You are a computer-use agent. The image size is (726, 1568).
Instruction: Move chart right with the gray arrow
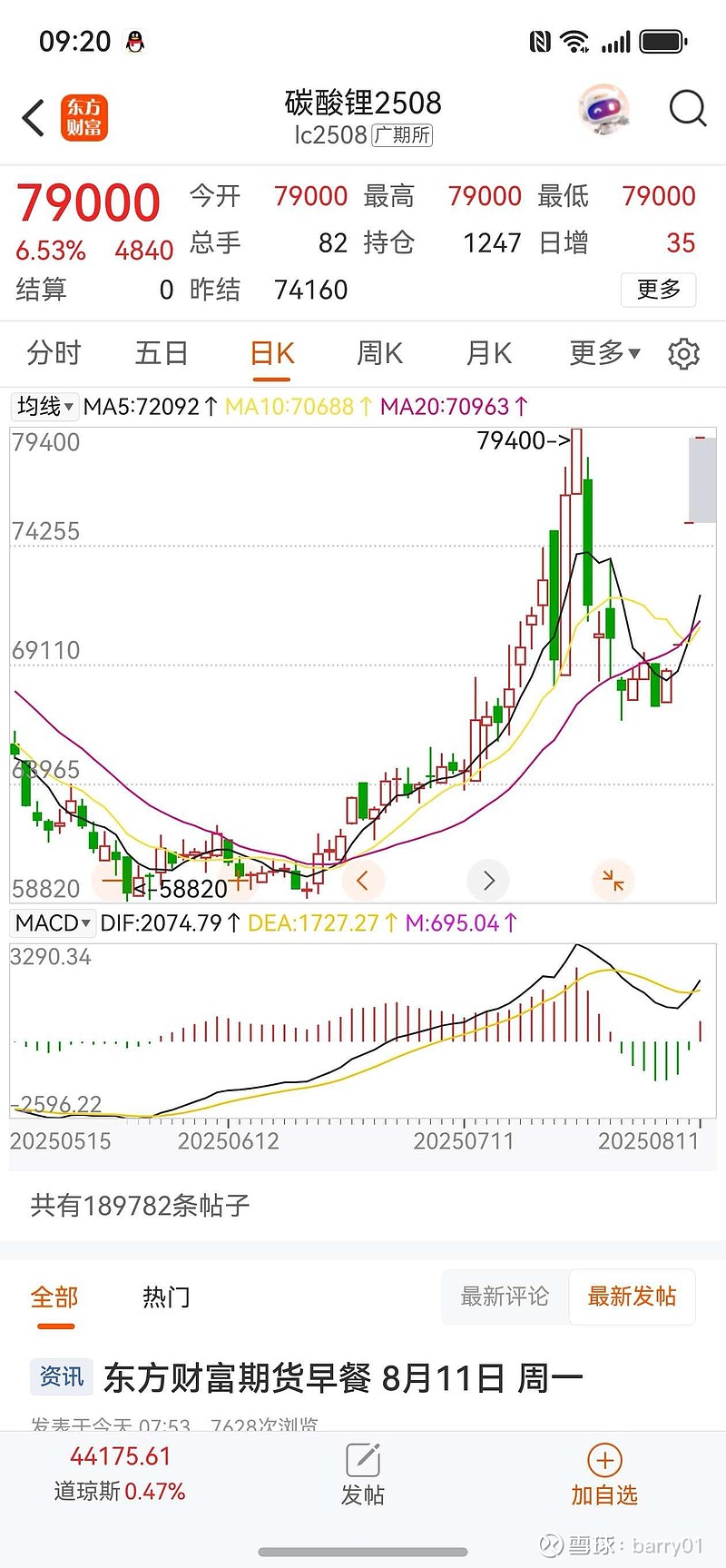[x=488, y=880]
